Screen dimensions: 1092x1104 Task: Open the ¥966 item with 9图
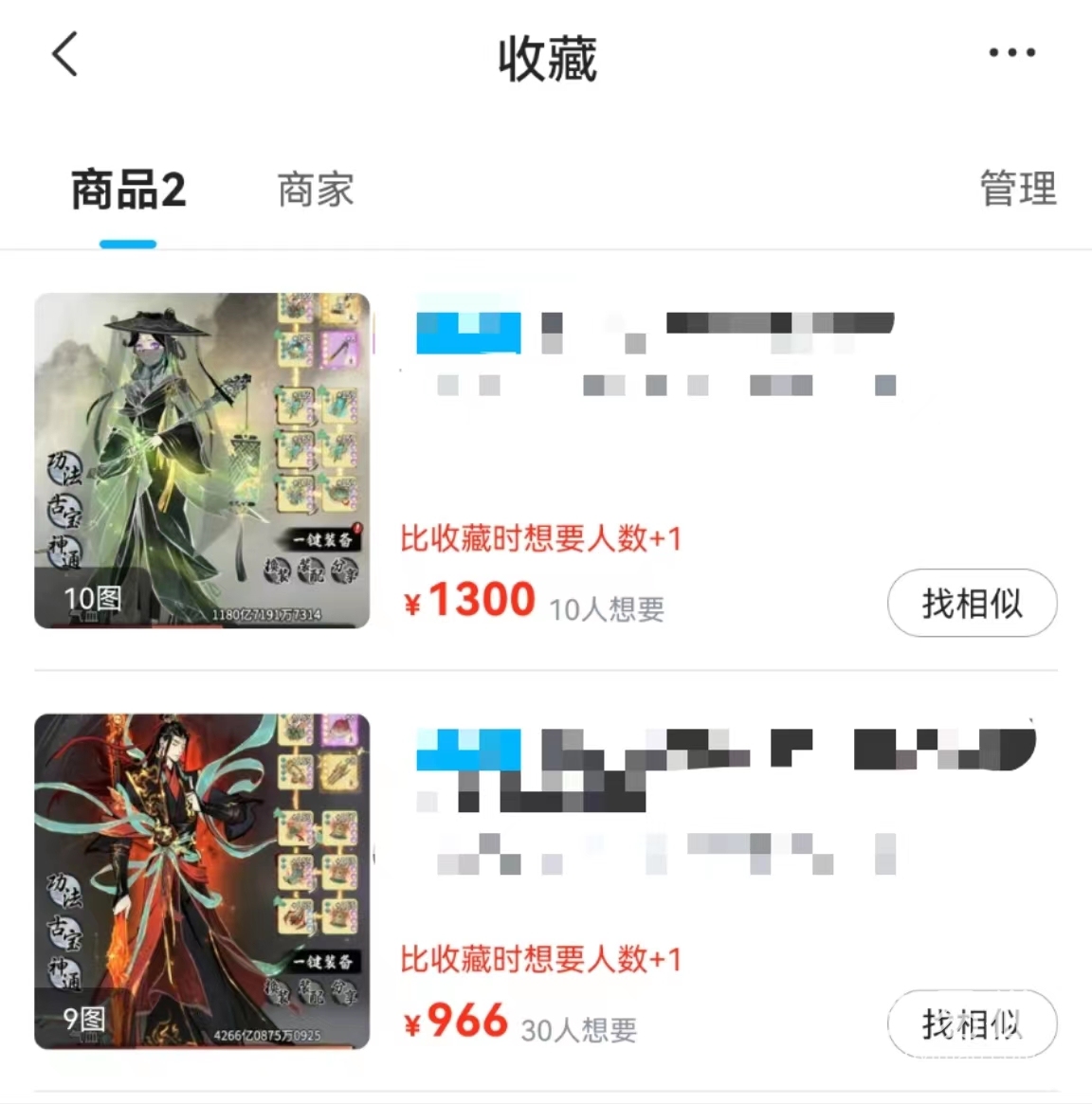click(202, 881)
